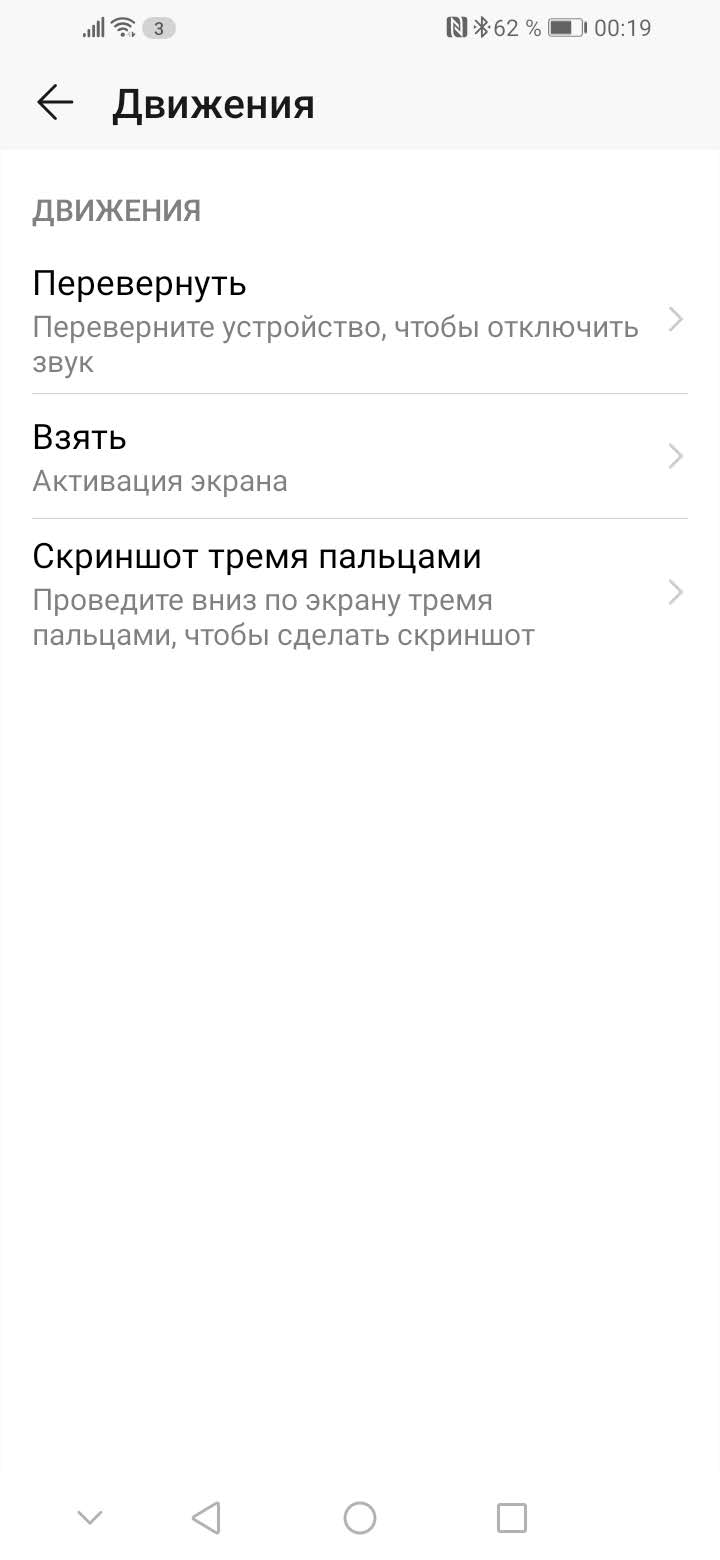Open Скриншот тремя пальцами setting
The height and width of the screenshot is (1560, 720).
(x=360, y=593)
